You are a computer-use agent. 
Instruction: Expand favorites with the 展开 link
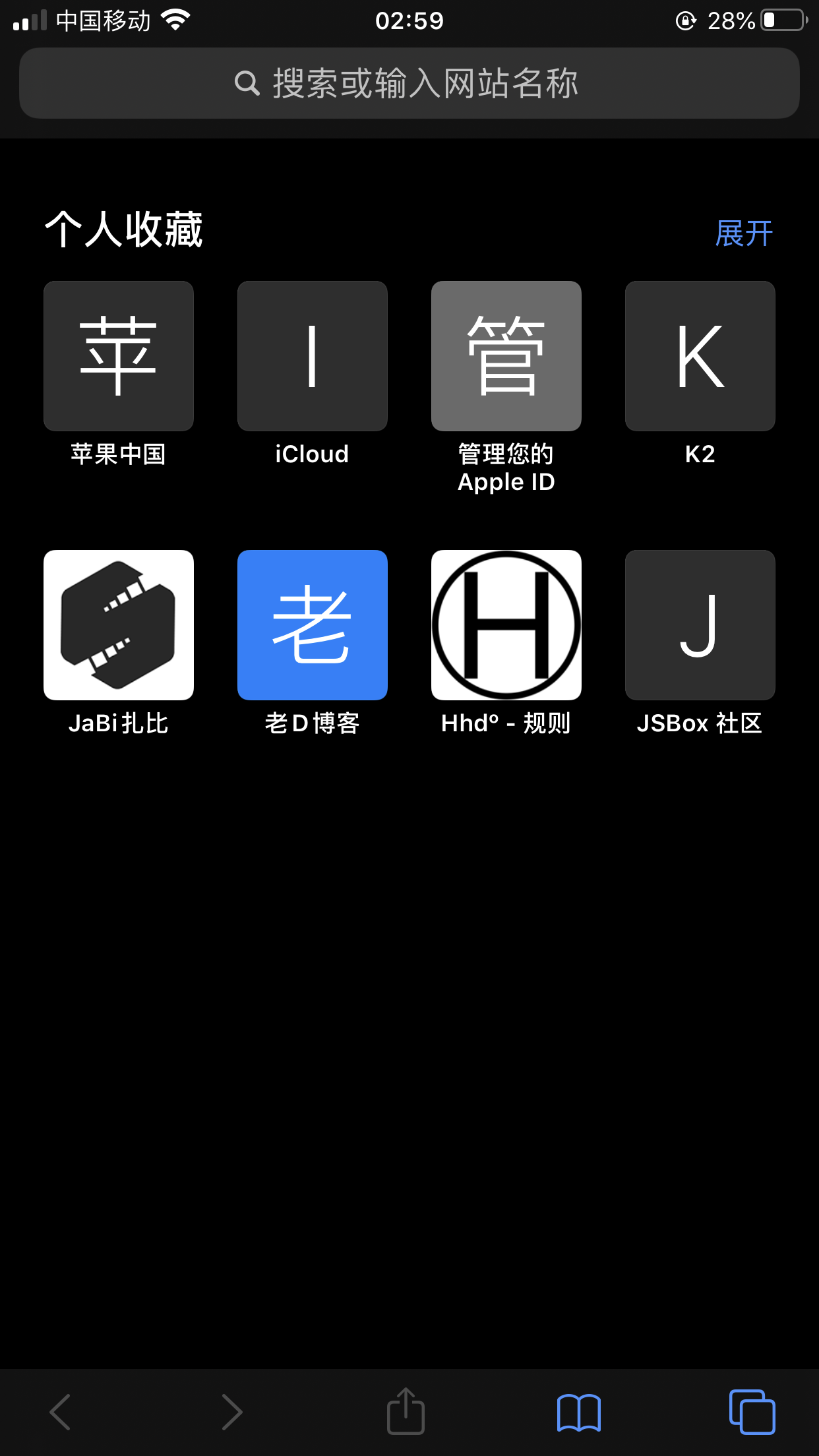[744, 233]
